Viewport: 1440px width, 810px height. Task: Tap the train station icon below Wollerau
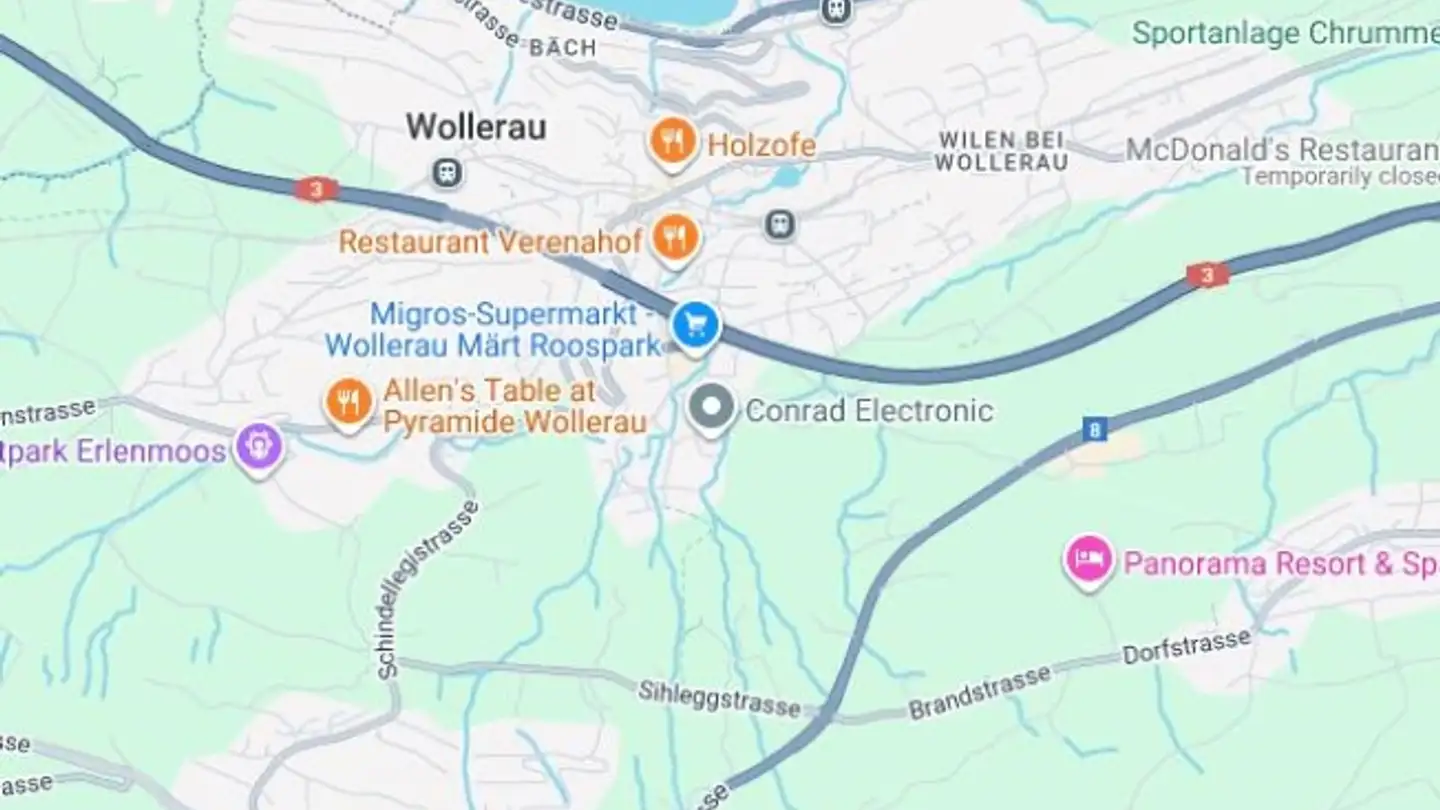447,173
